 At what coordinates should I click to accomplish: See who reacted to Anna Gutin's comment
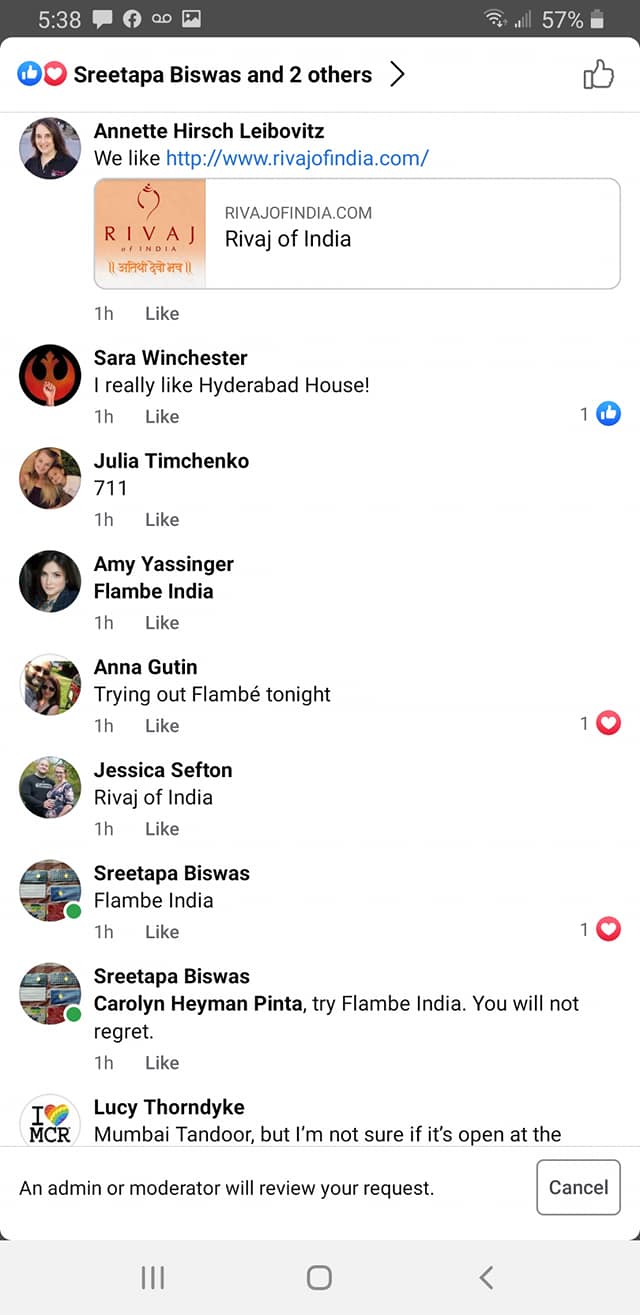[x=601, y=723]
